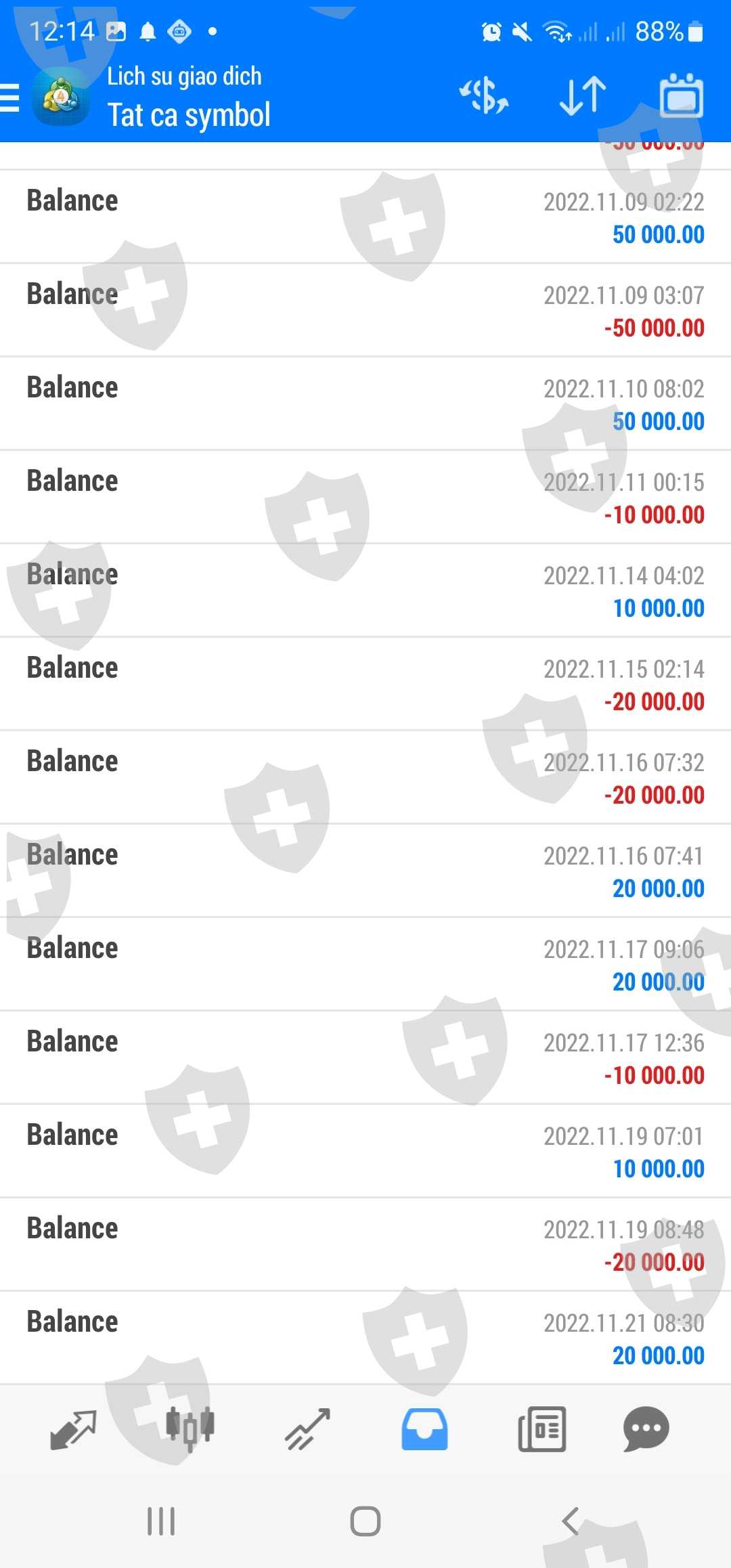731x1568 pixels.
Task: Open the News tab
Action: (x=541, y=1429)
